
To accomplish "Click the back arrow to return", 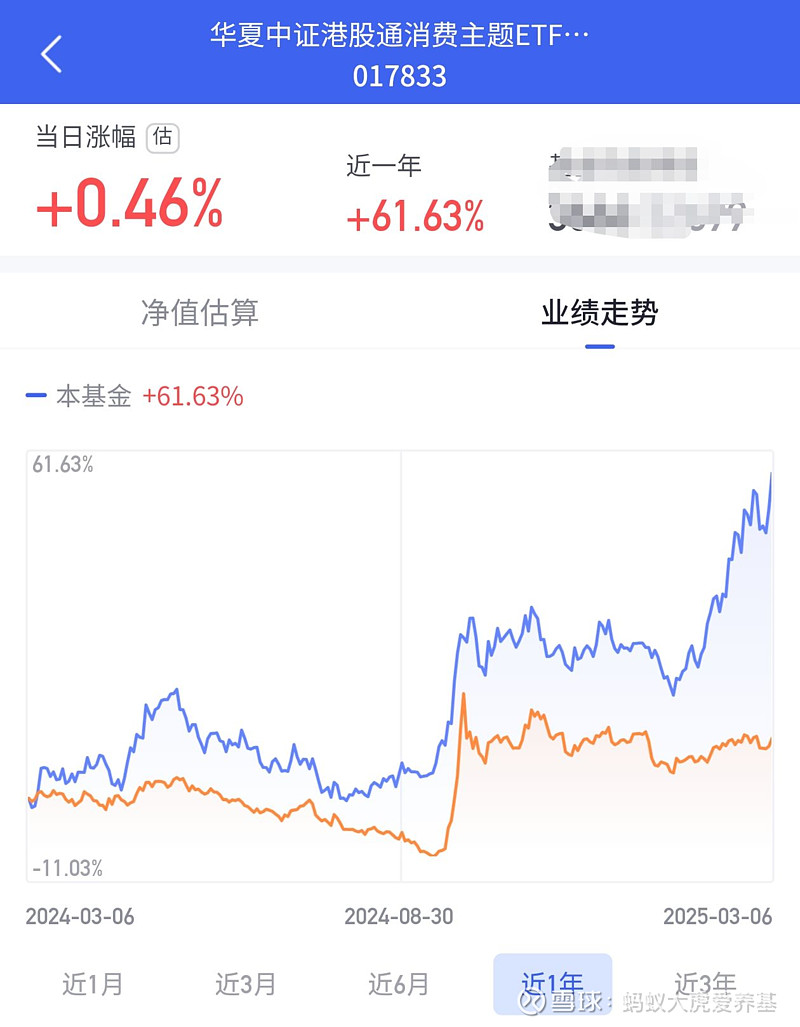I will click(50, 53).
